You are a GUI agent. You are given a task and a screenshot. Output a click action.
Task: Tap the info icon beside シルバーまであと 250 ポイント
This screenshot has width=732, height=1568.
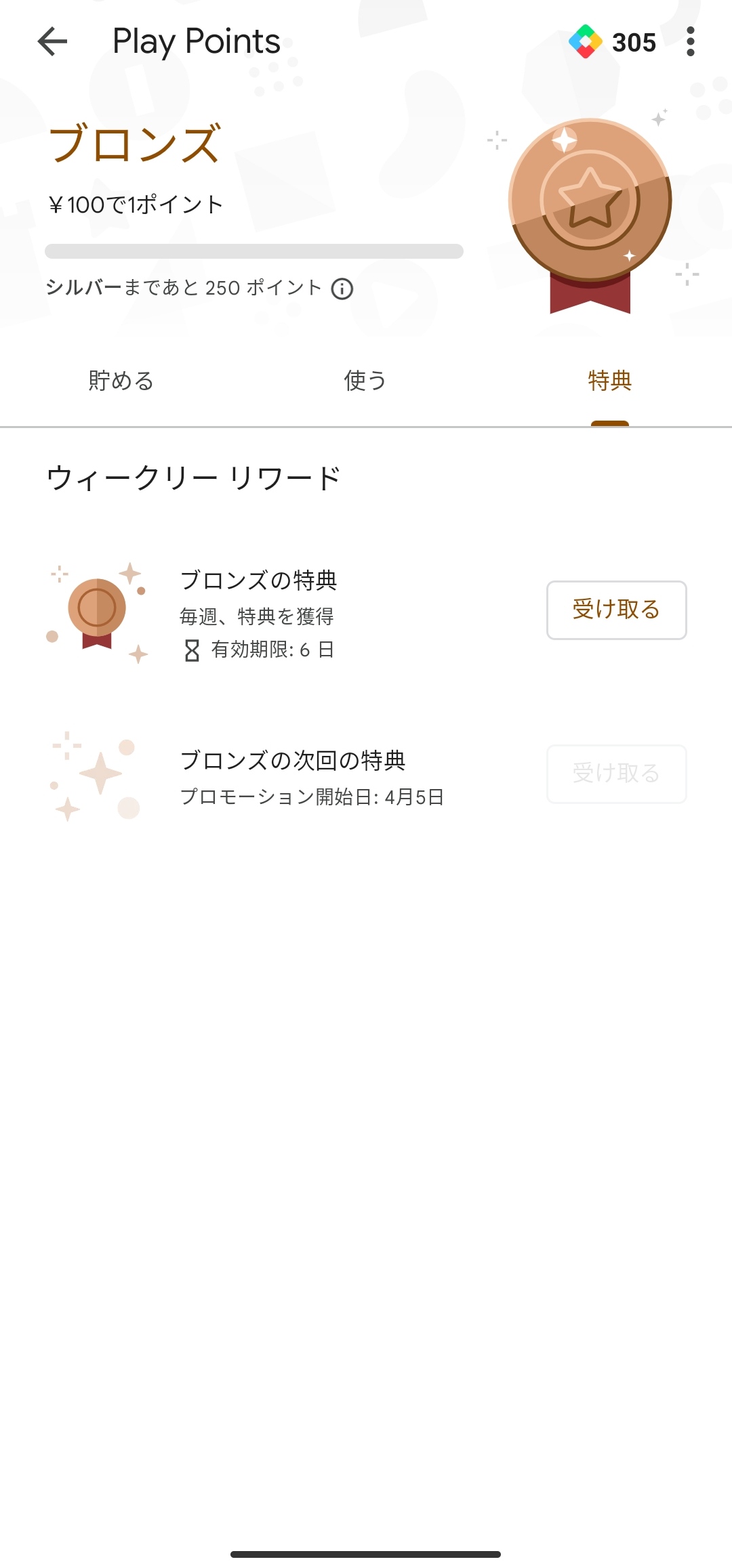tap(342, 289)
